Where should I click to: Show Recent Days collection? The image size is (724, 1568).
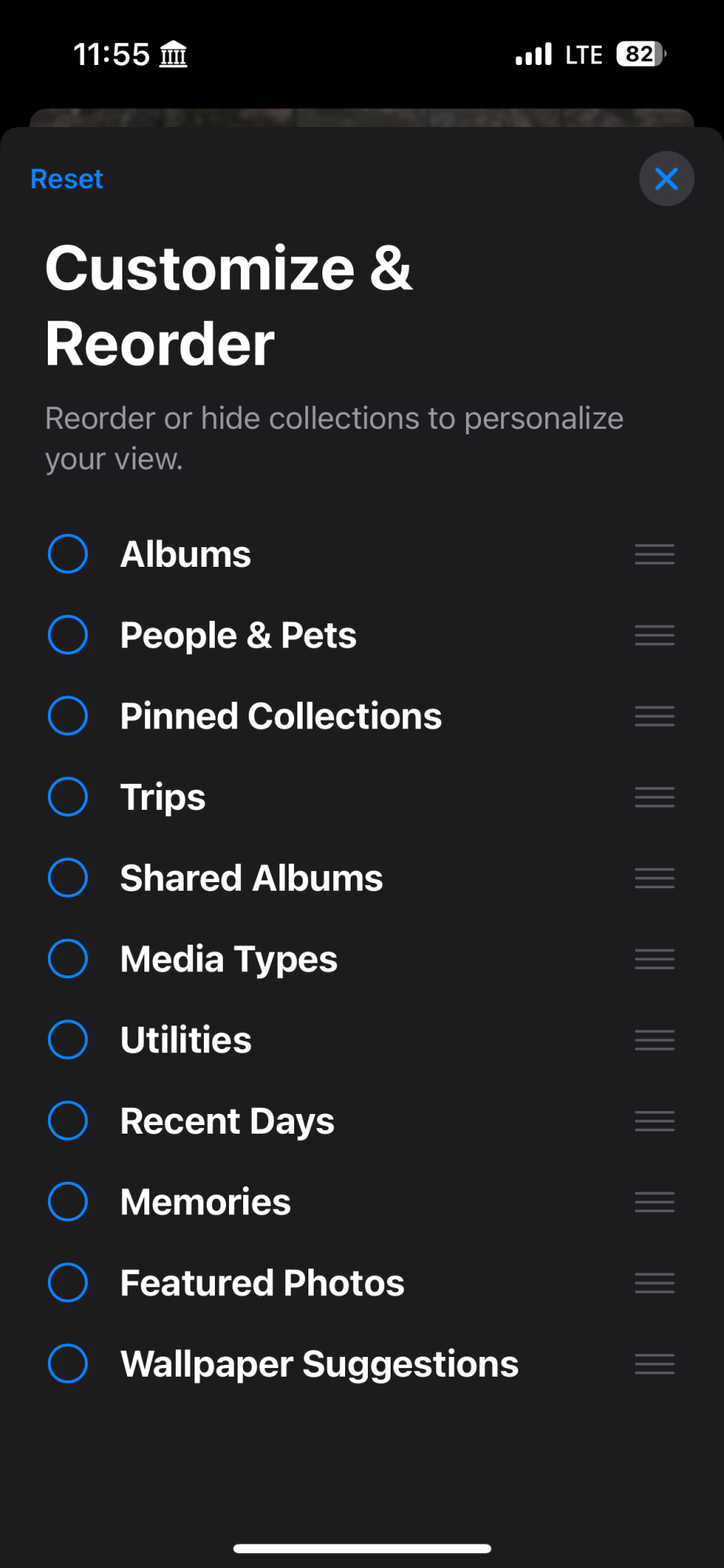67,1121
